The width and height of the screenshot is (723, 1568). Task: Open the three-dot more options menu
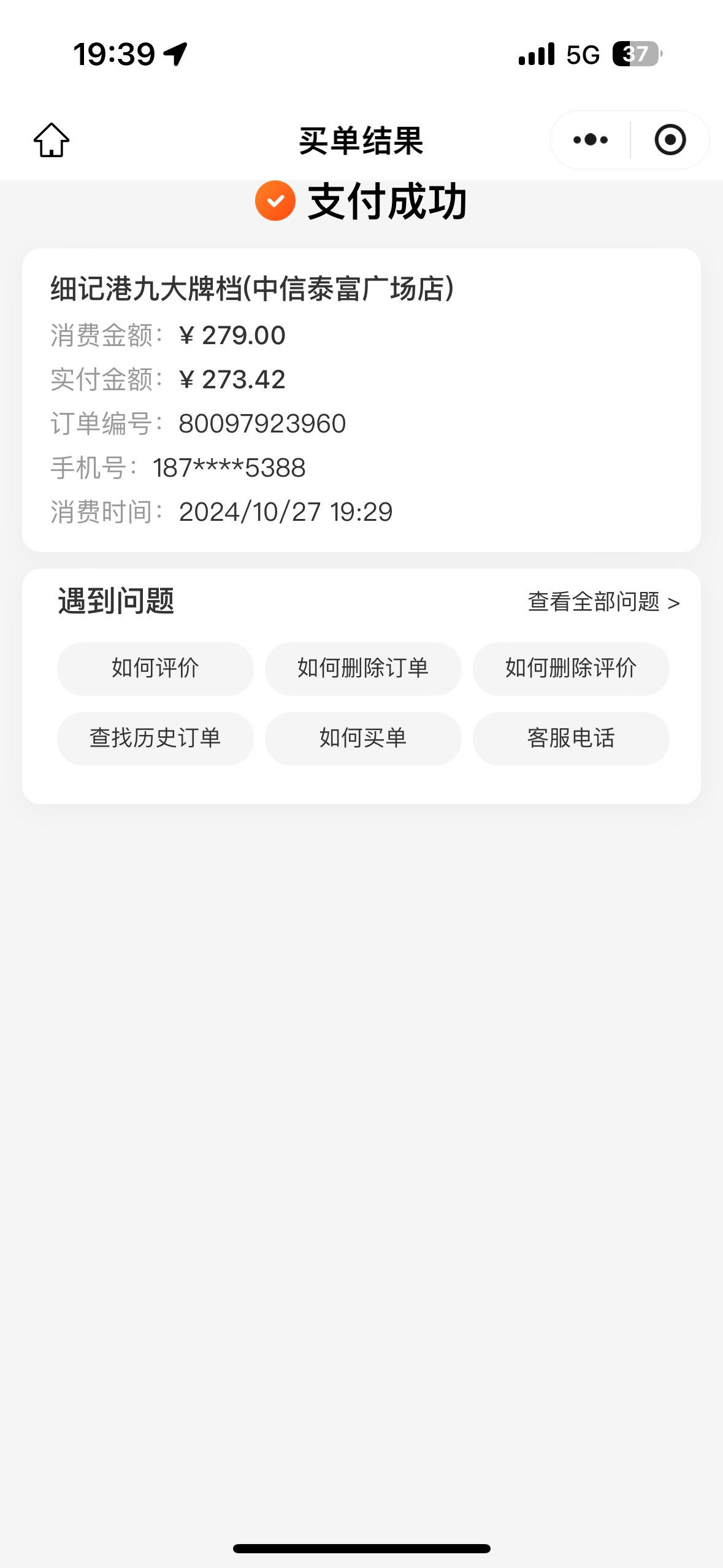point(591,140)
